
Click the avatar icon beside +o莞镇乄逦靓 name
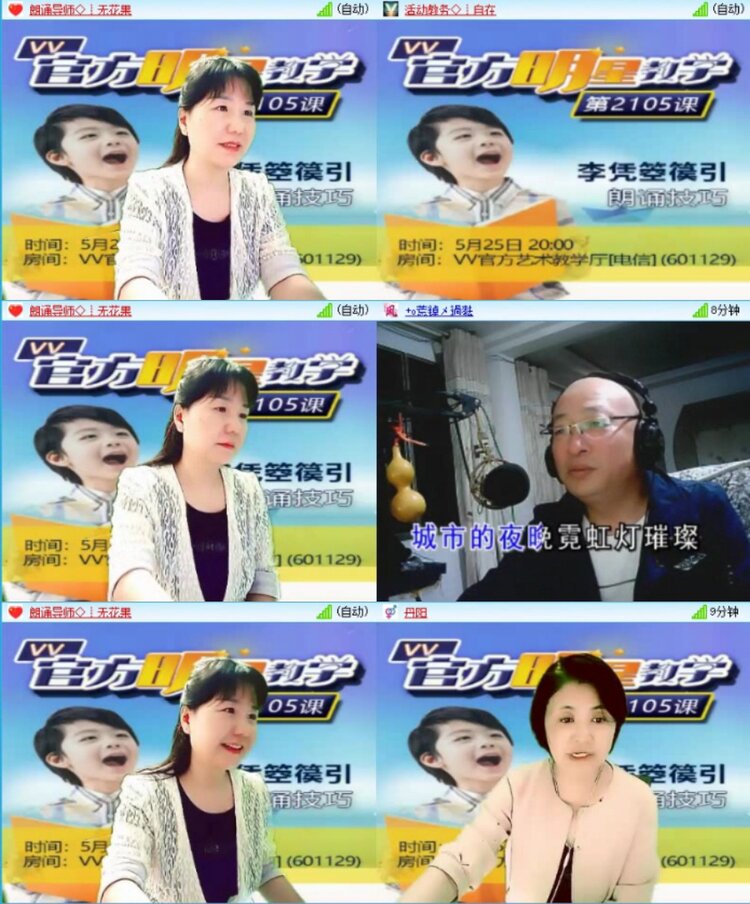click(390, 311)
